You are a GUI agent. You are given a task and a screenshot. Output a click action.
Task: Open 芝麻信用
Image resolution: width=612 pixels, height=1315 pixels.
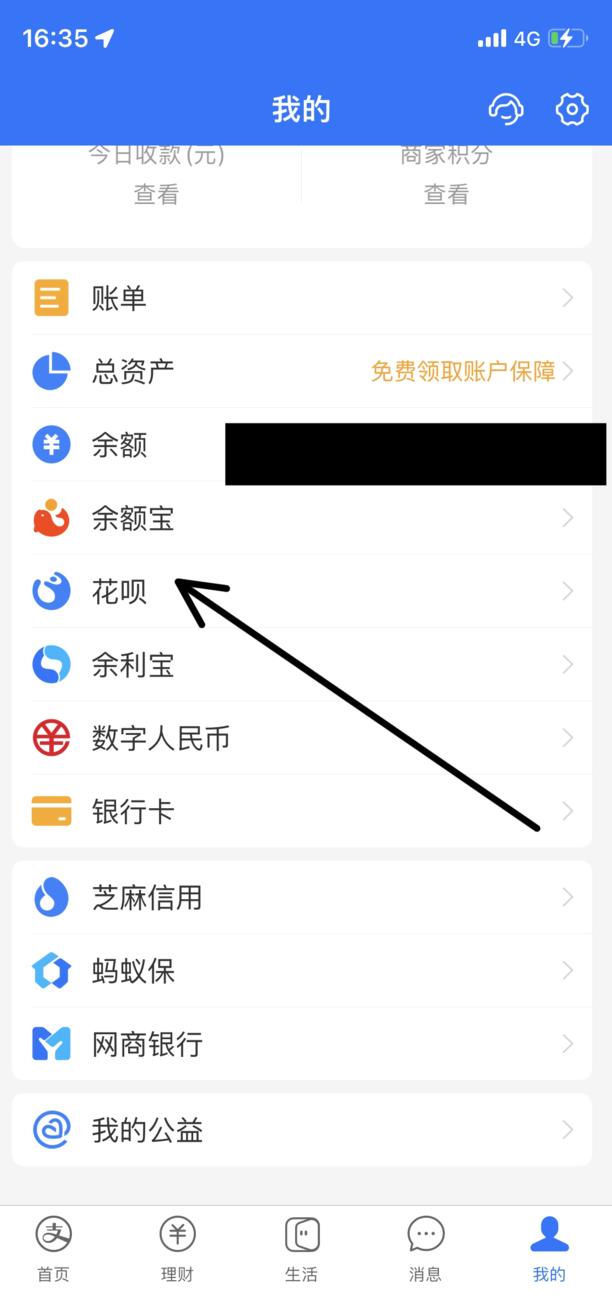pyautogui.click(x=300, y=897)
